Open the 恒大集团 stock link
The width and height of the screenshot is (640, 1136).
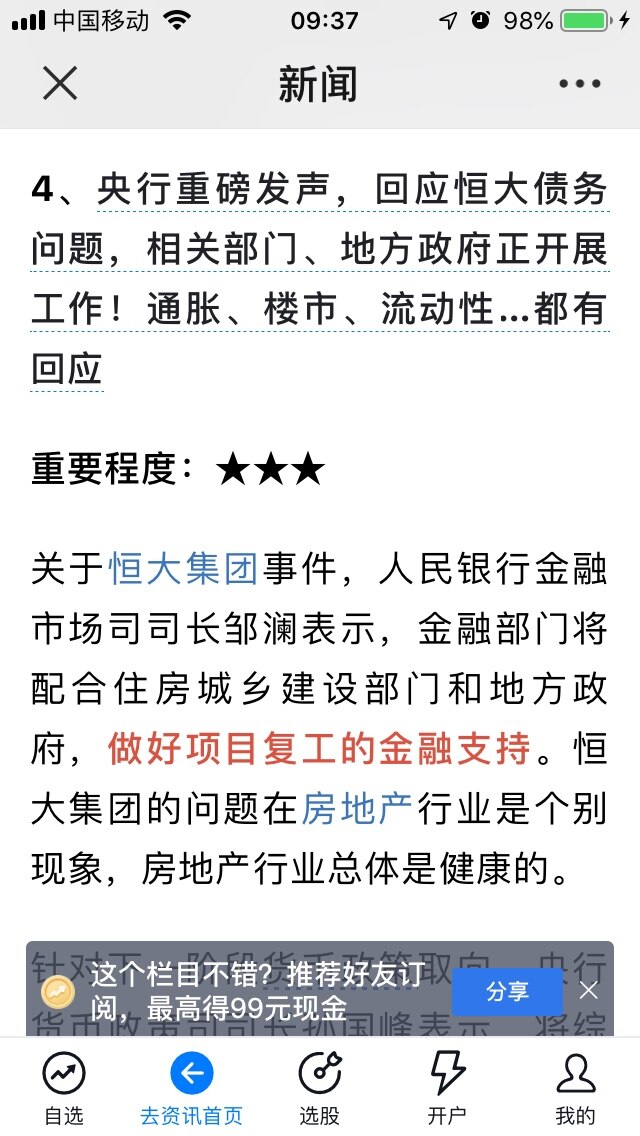click(183, 570)
